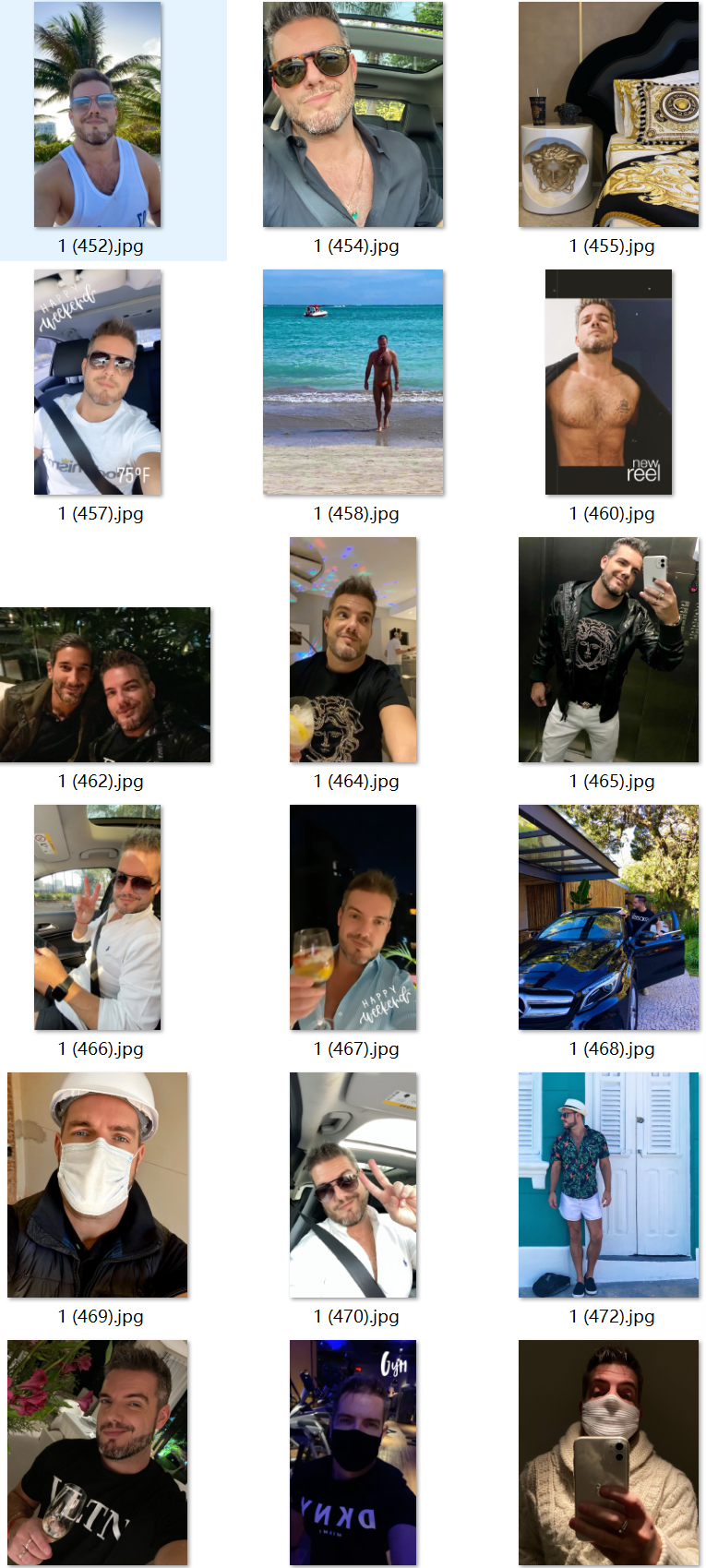Open the file 1 (460).jpg

click(608, 382)
